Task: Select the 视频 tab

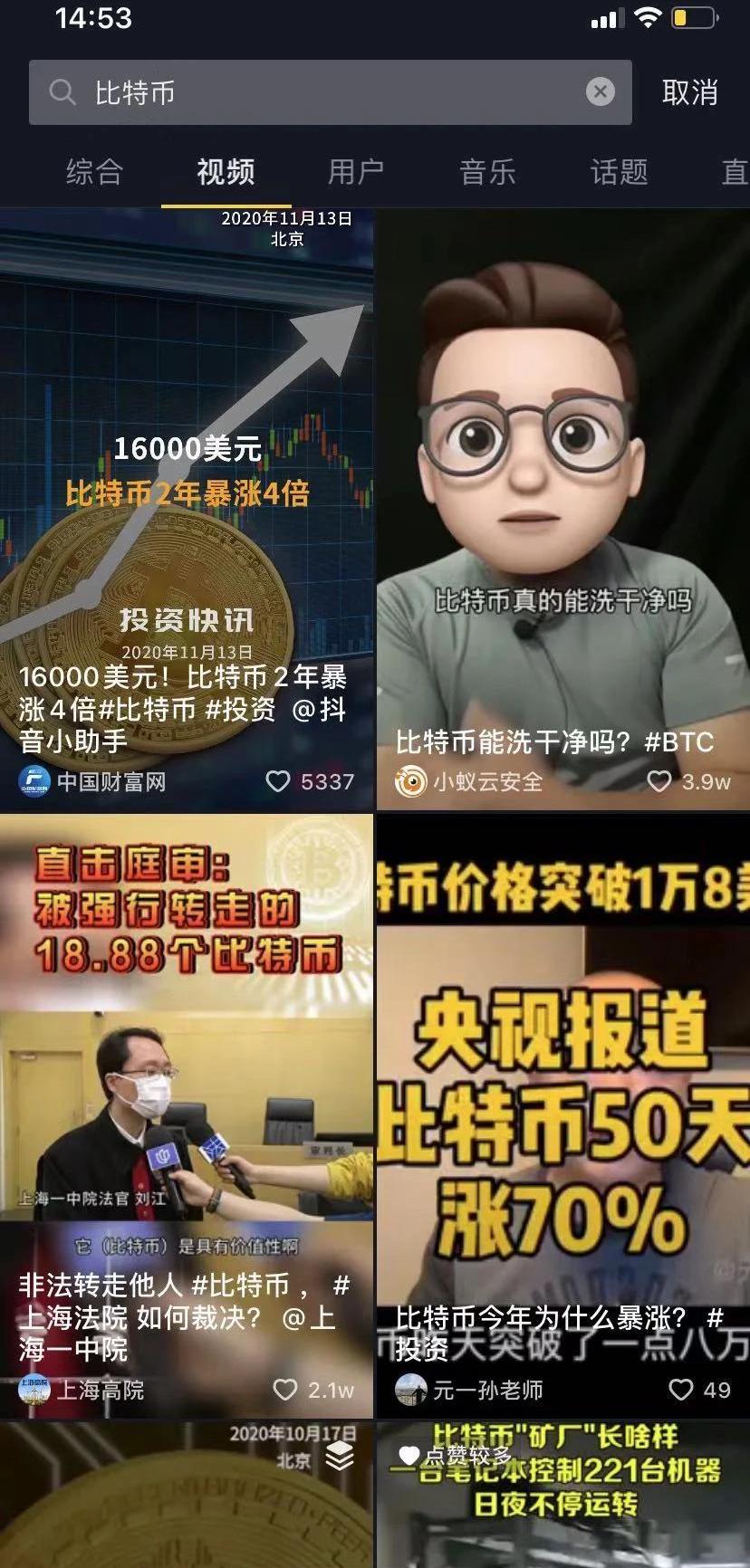Action: tap(226, 171)
